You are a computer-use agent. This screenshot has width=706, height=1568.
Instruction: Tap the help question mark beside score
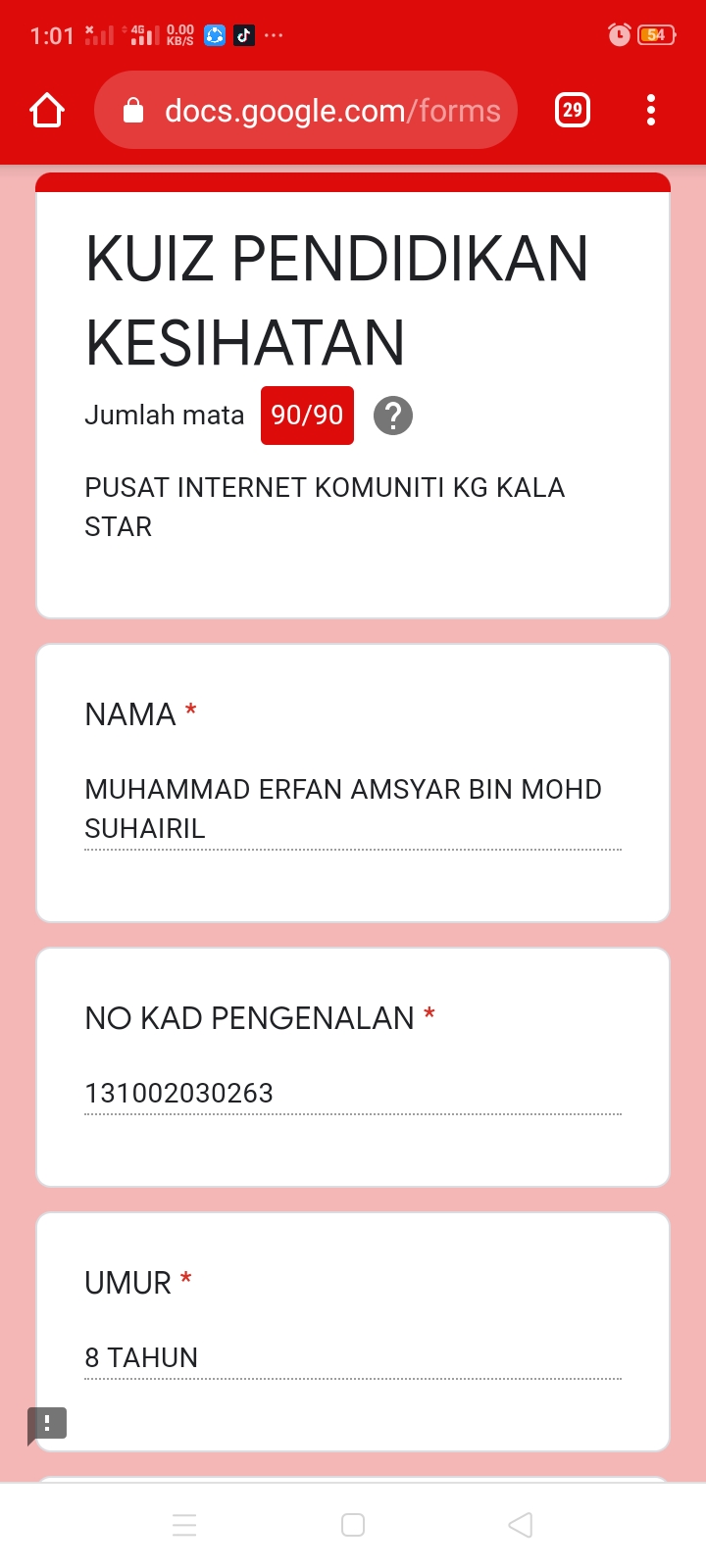(x=393, y=416)
